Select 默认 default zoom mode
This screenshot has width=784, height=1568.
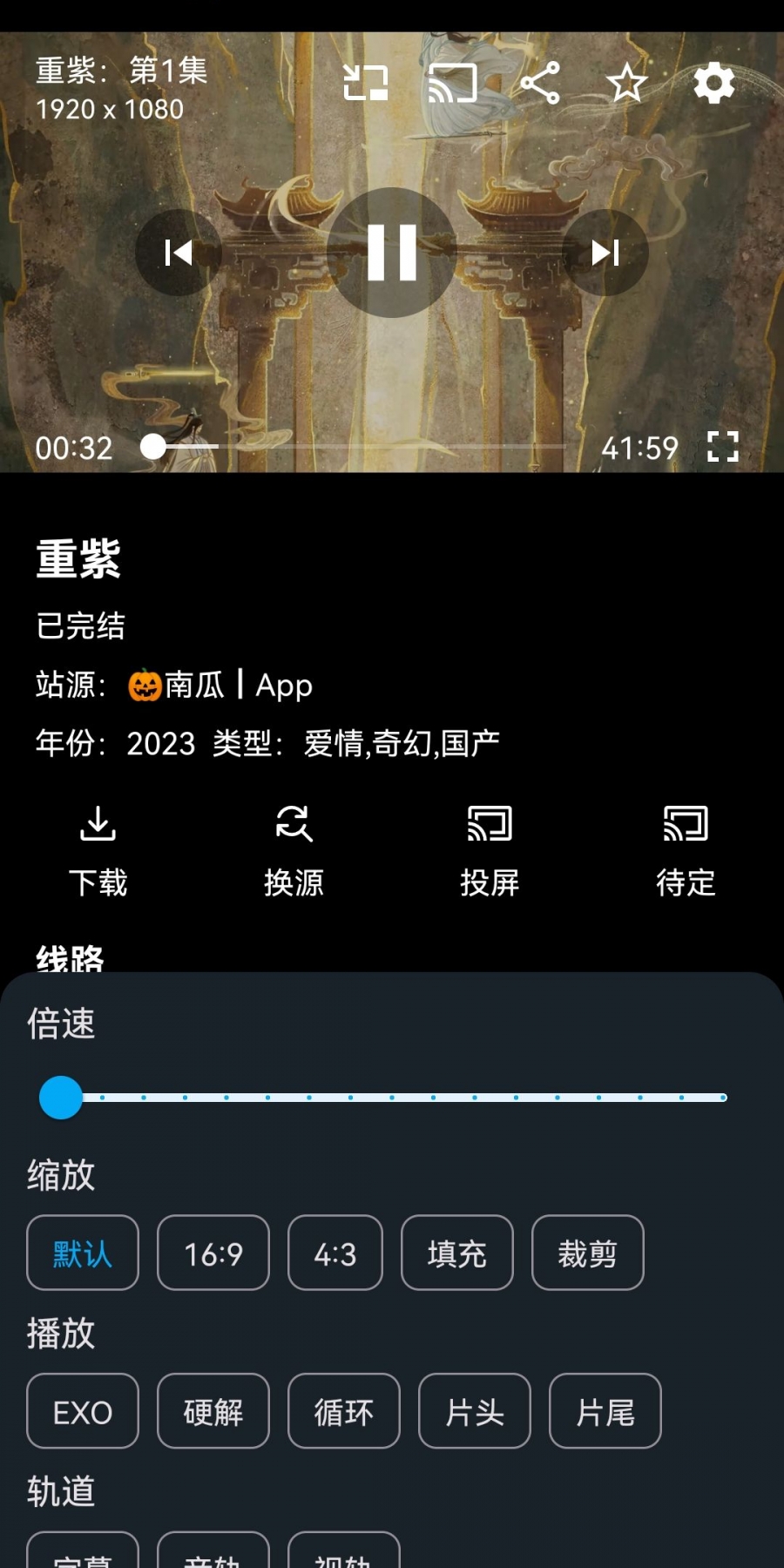click(x=83, y=1253)
